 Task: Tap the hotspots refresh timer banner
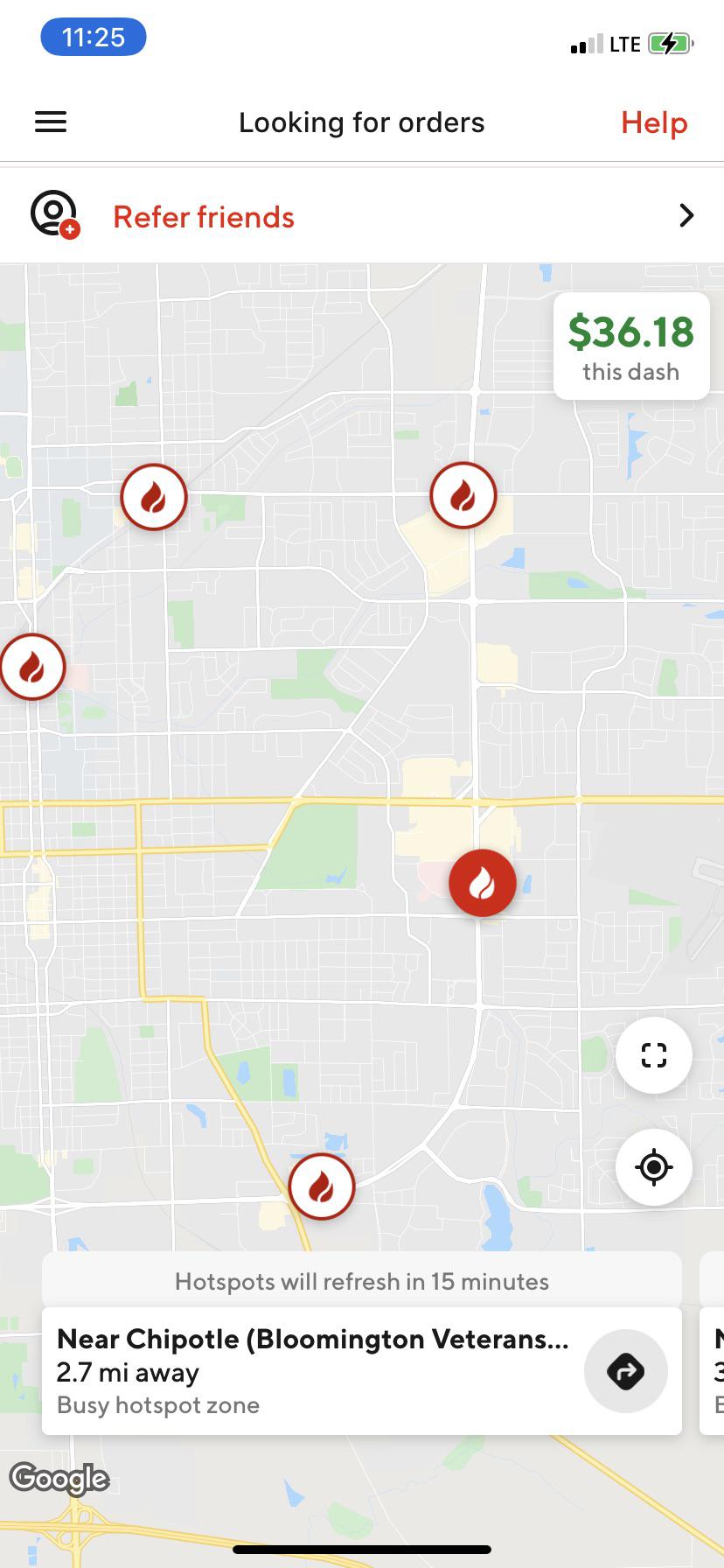click(x=362, y=1281)
